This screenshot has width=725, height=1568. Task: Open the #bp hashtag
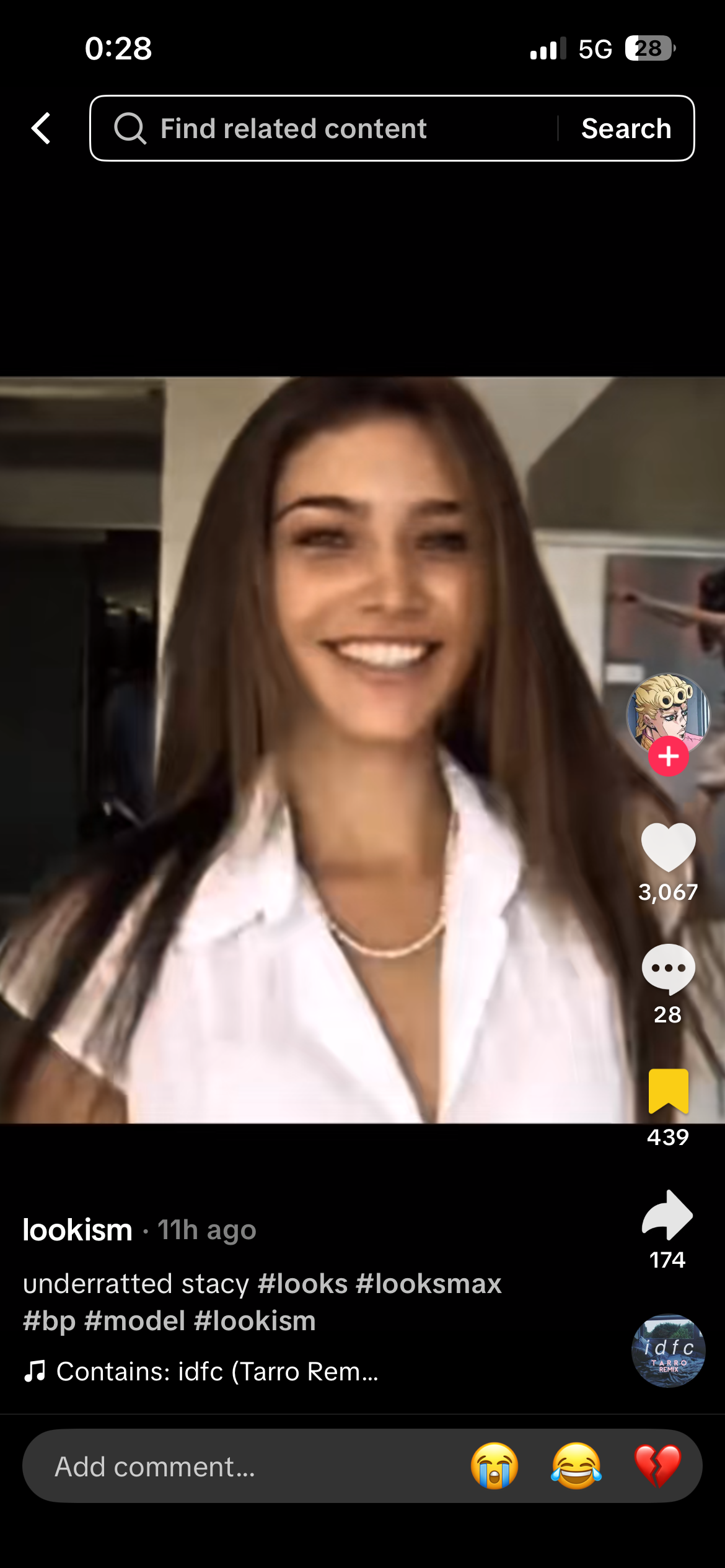50,1321
